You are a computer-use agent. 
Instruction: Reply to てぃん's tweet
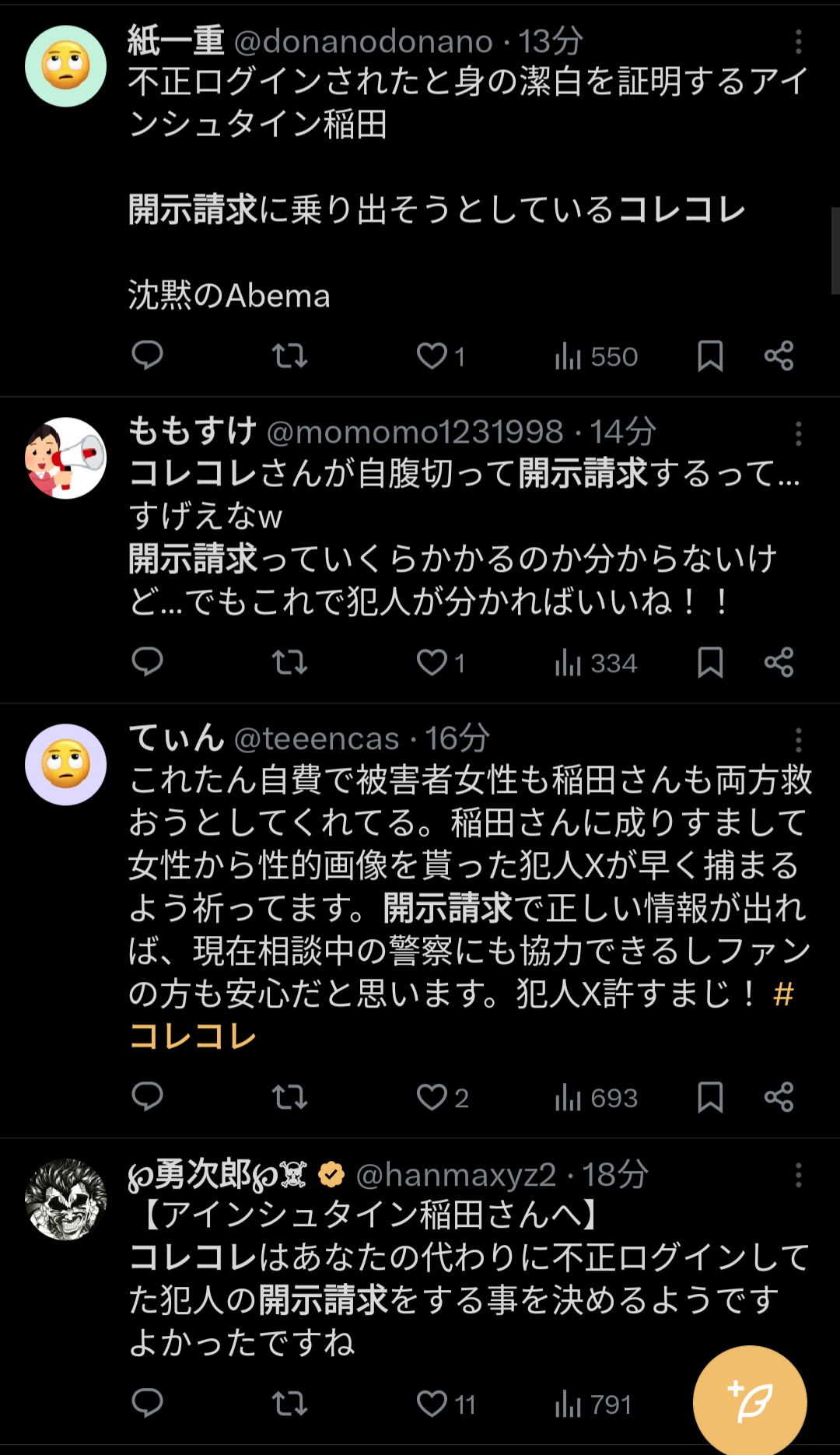[x=147, y=1097]
